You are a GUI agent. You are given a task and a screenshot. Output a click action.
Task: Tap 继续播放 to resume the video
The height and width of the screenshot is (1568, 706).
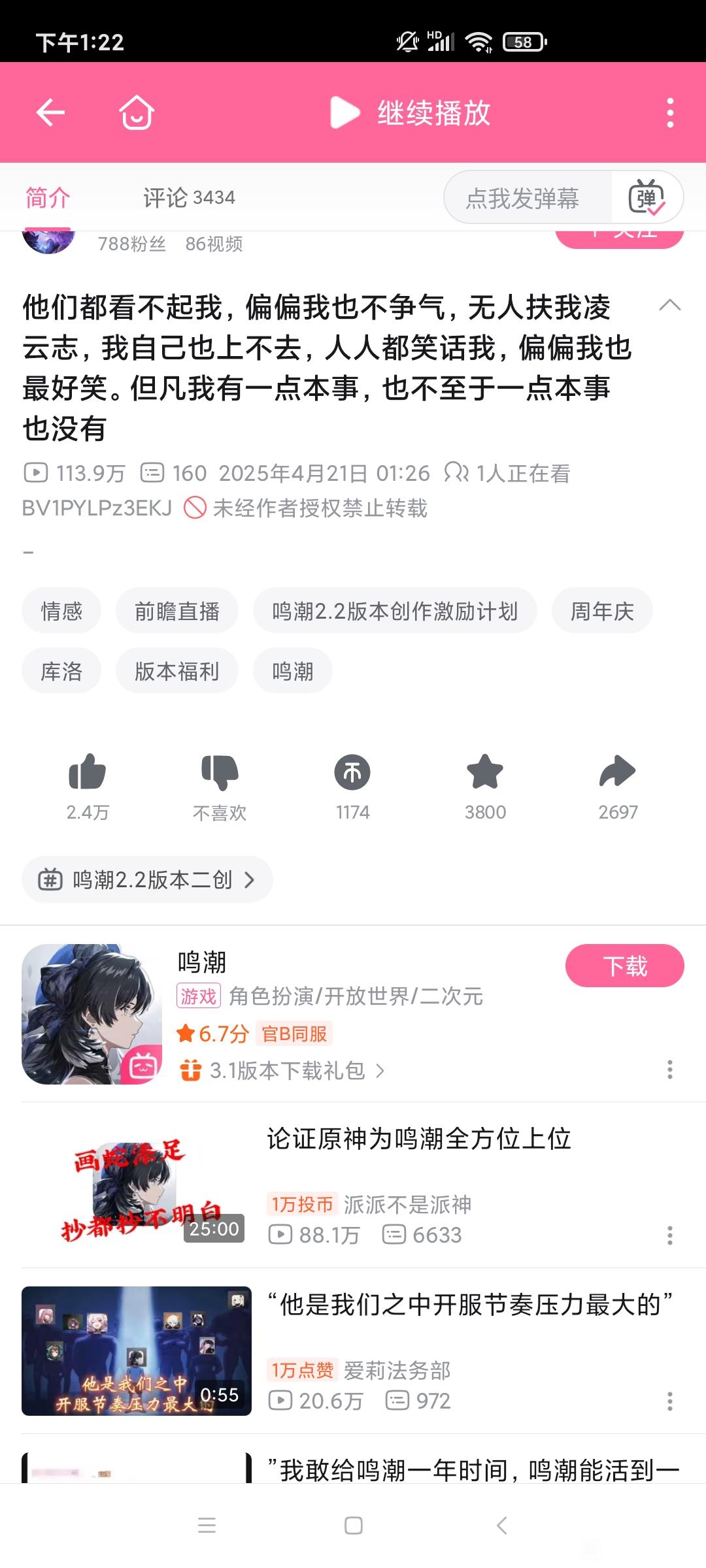pos(411,112)
